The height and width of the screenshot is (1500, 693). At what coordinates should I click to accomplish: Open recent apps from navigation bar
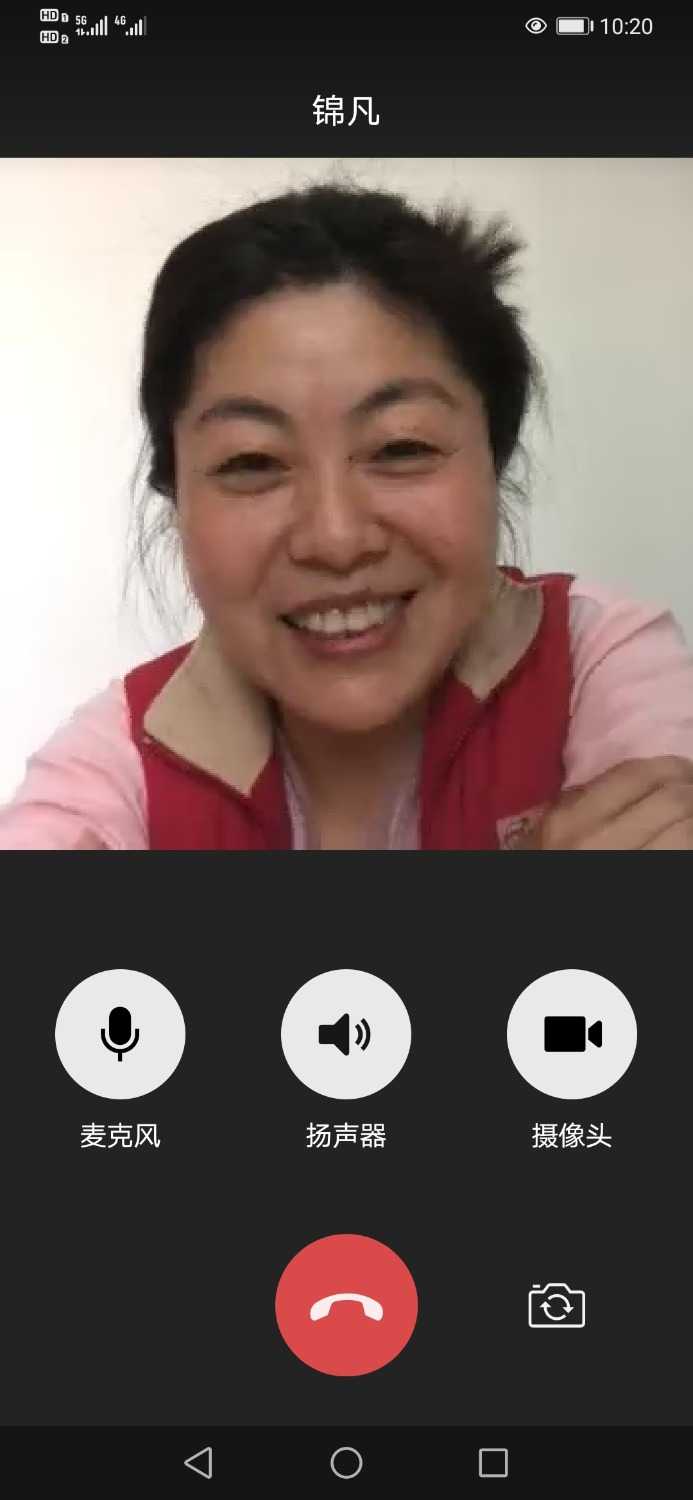tap(493, 1463)
